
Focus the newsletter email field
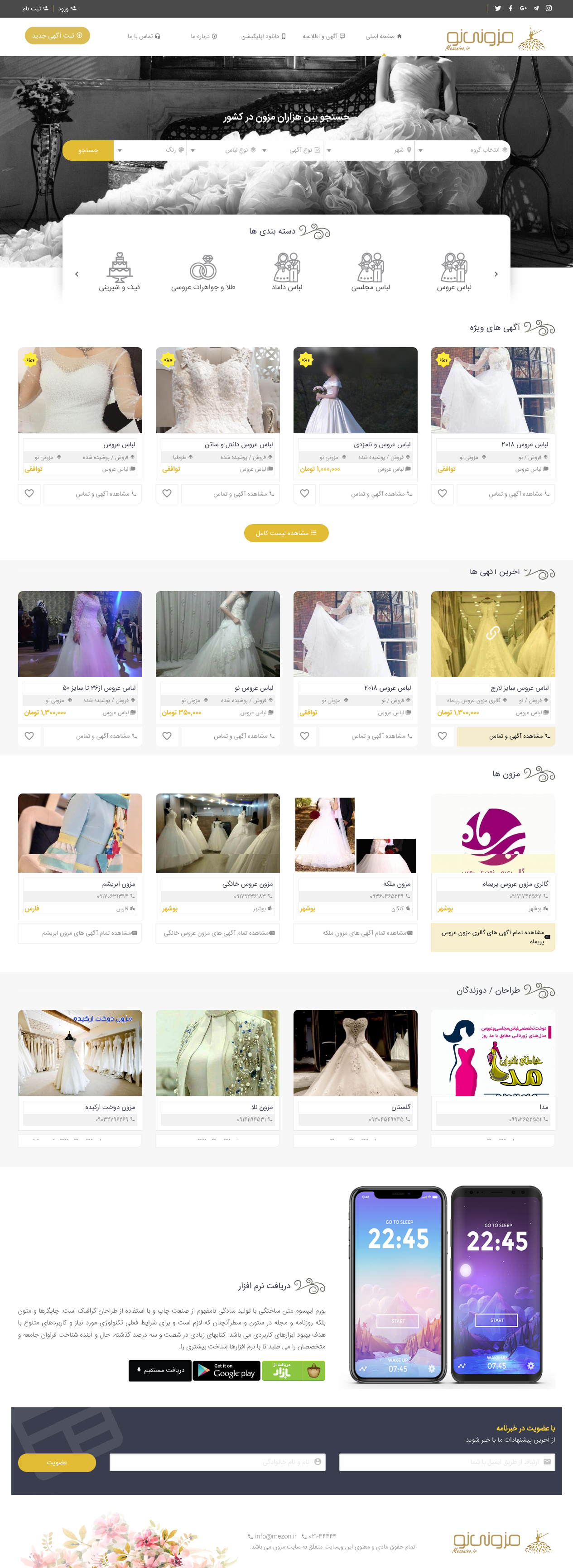446,1462
